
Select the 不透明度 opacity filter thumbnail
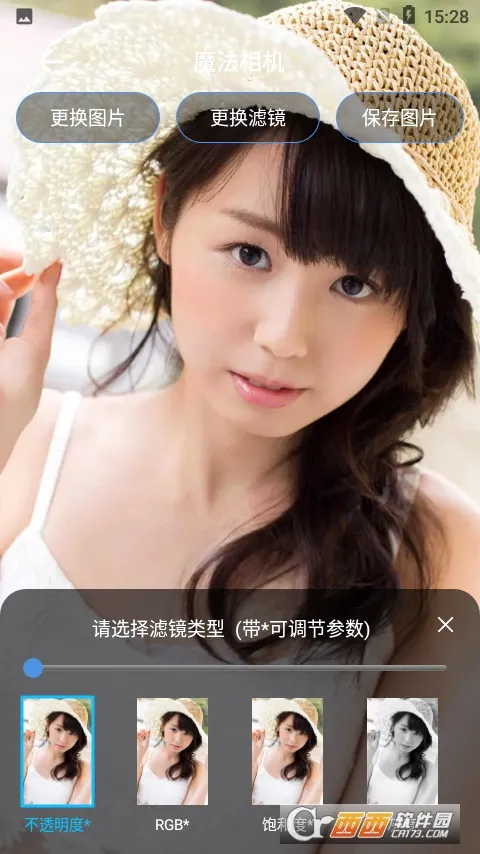click(x=57, y=751)
